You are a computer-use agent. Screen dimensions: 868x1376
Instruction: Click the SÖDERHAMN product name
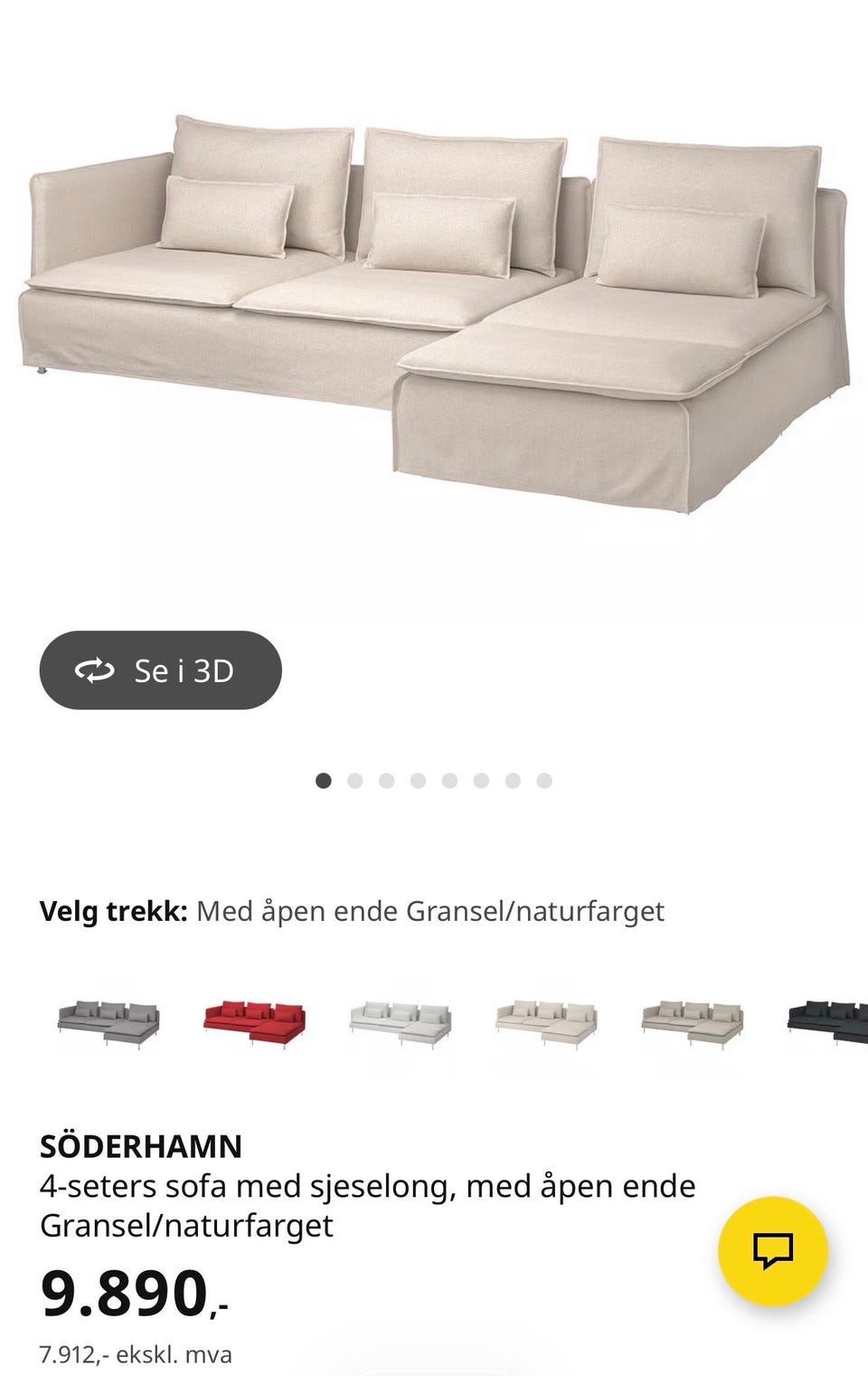(x=140, y=1145)
